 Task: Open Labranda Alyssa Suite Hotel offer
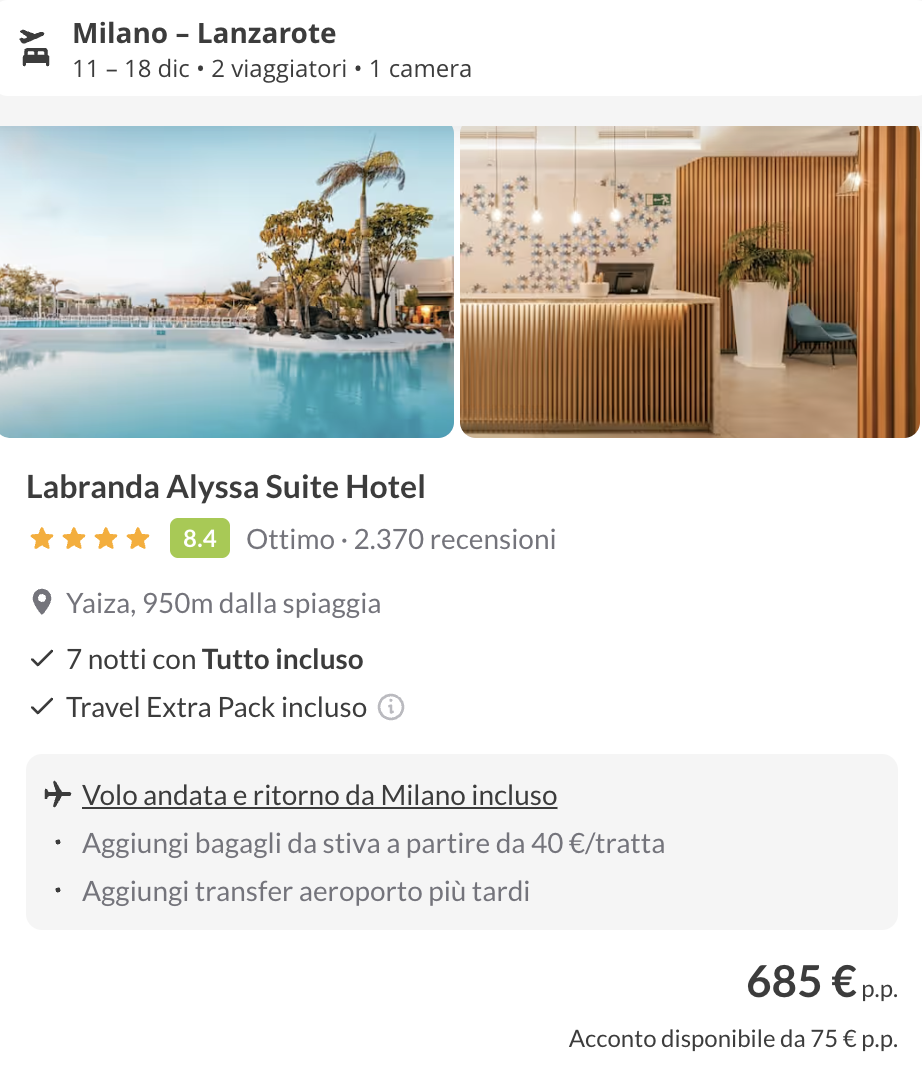(x=226, y=487)
